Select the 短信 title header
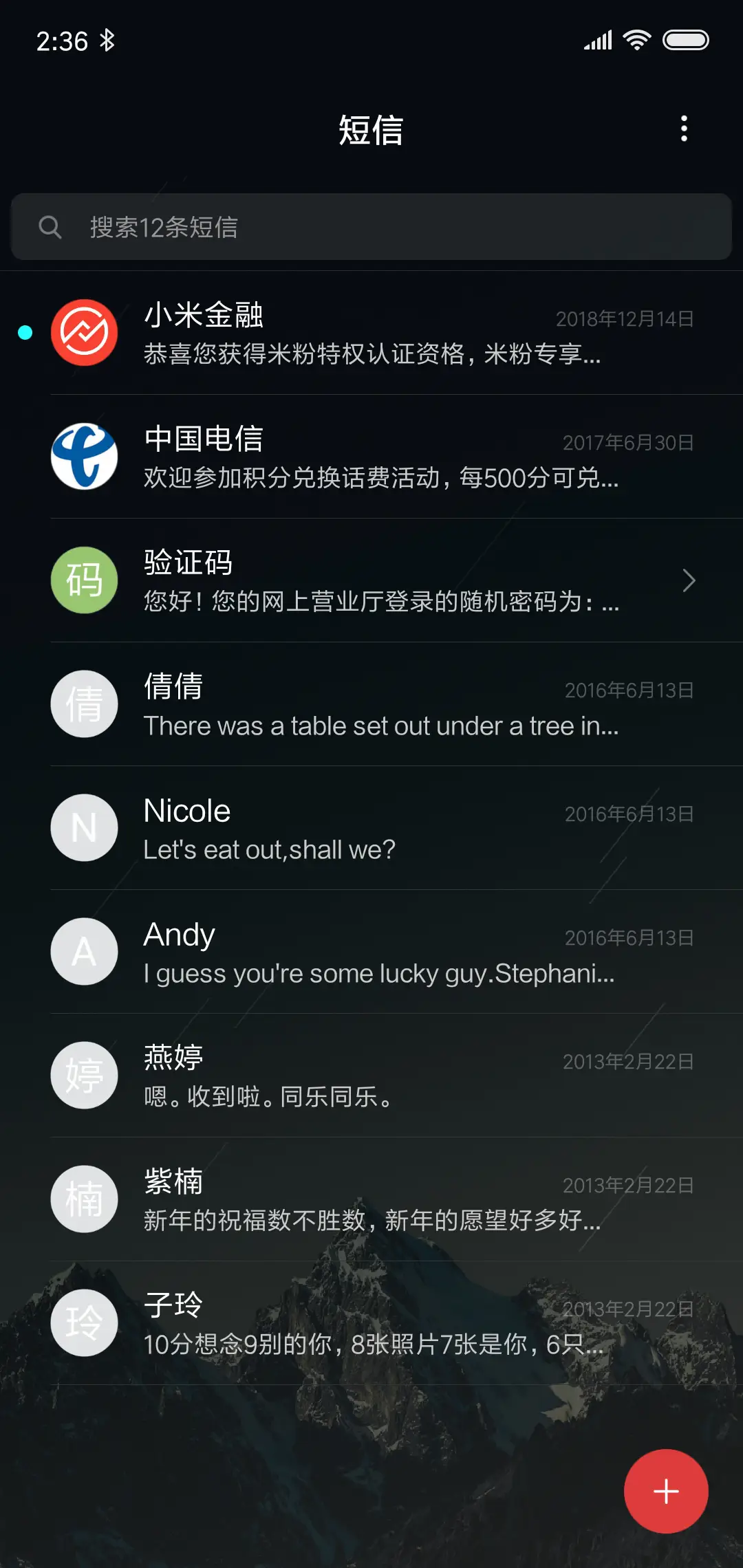 point(371,131)
